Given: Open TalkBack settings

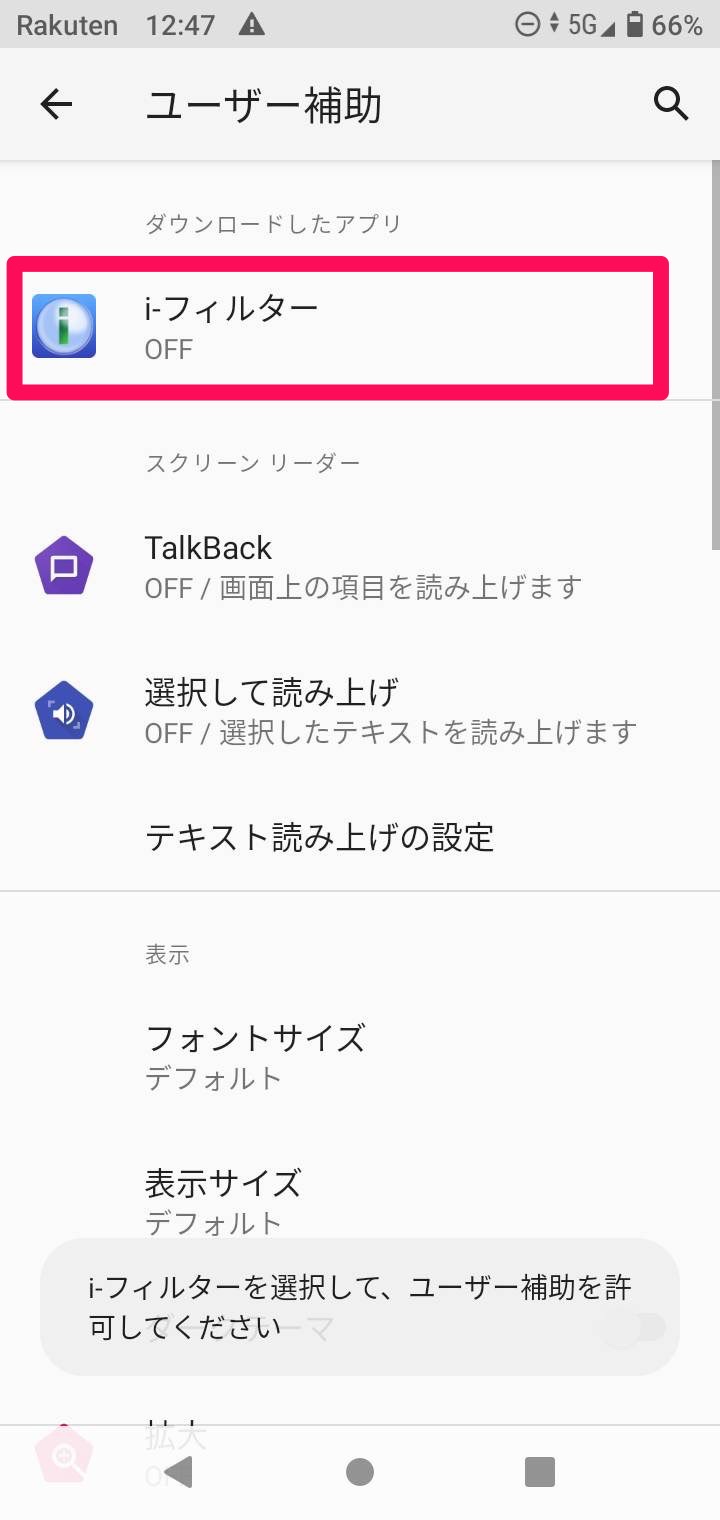Looking at the screenshot, I should coord(360,567).
